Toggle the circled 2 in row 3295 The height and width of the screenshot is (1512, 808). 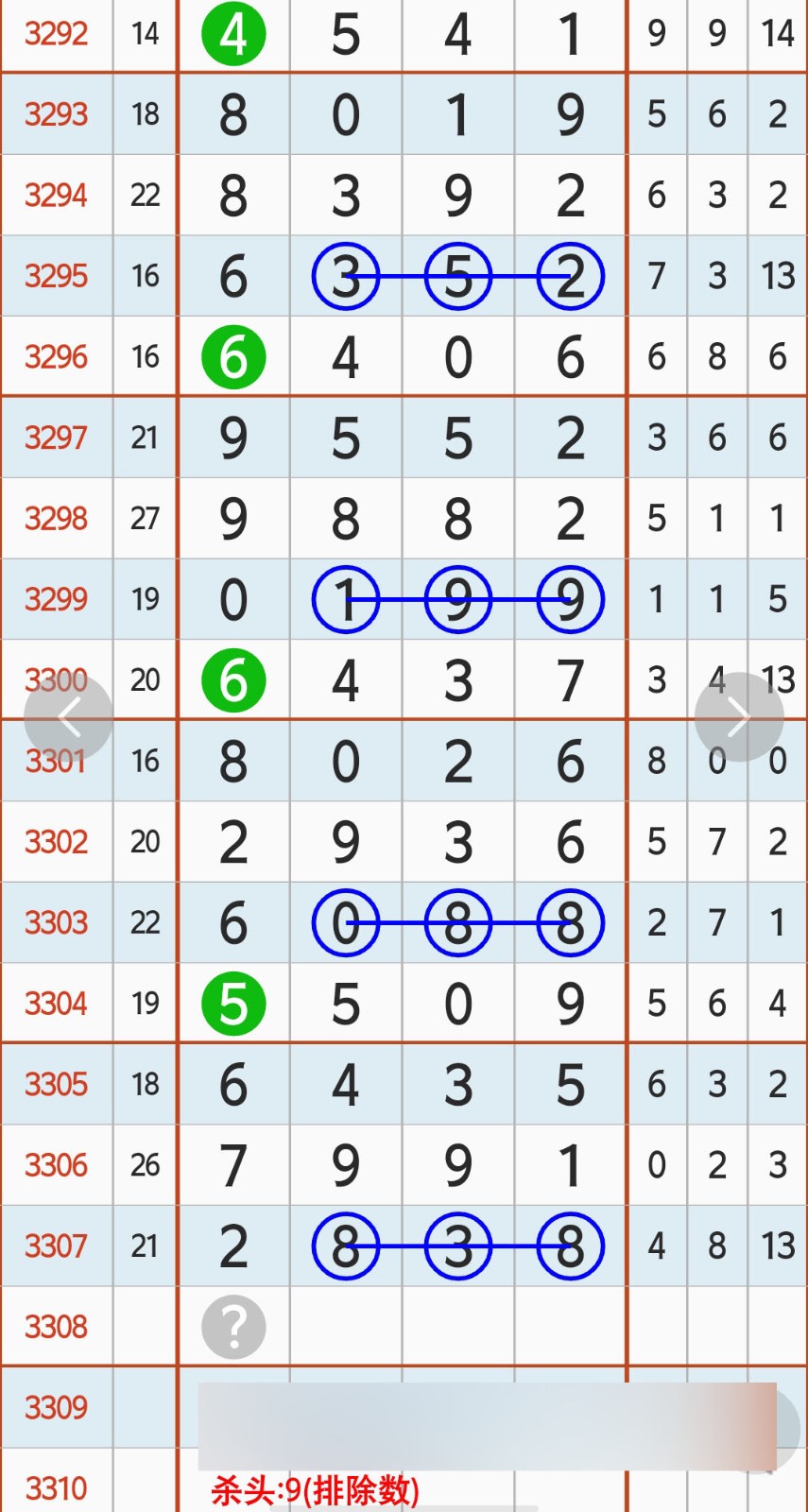(570, 276)
